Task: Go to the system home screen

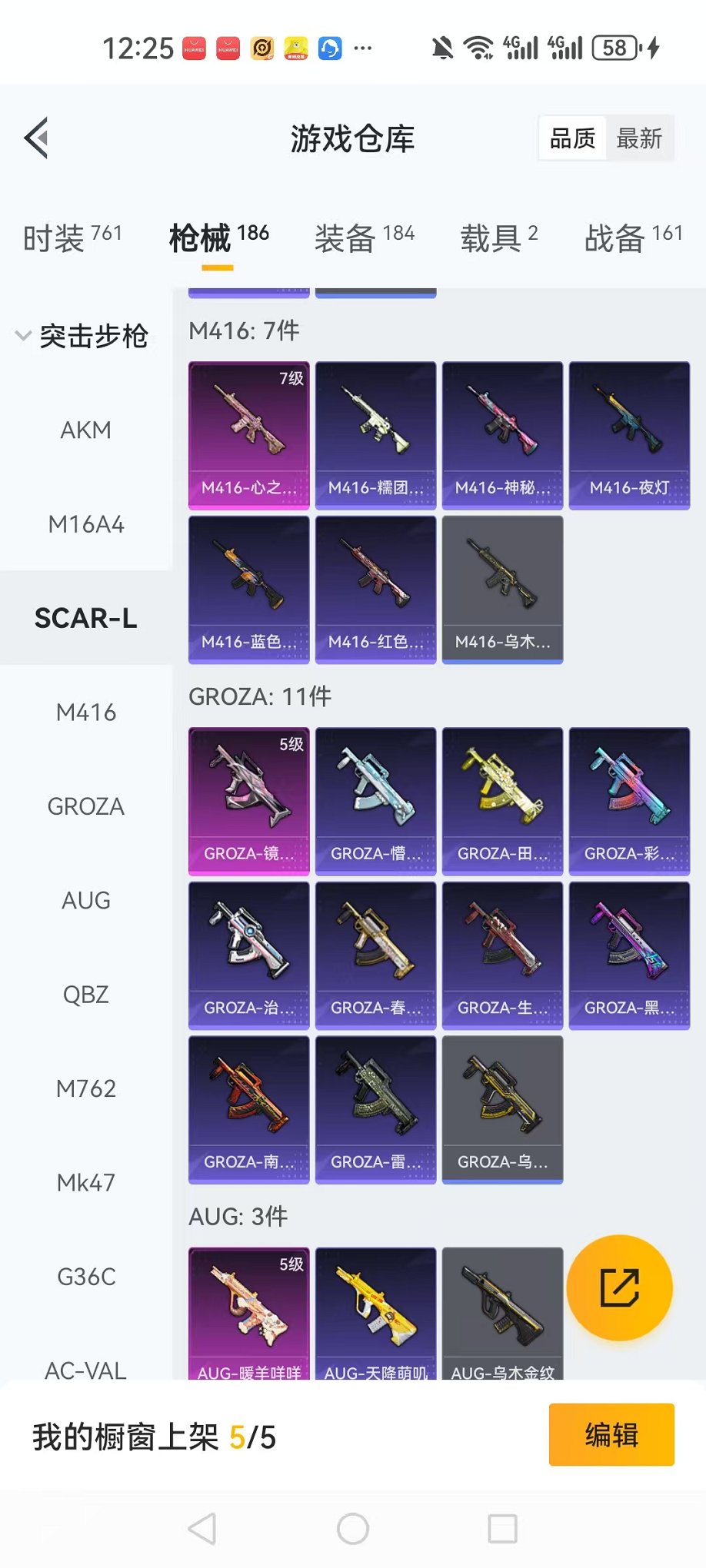Action: tap(353, 1529)
